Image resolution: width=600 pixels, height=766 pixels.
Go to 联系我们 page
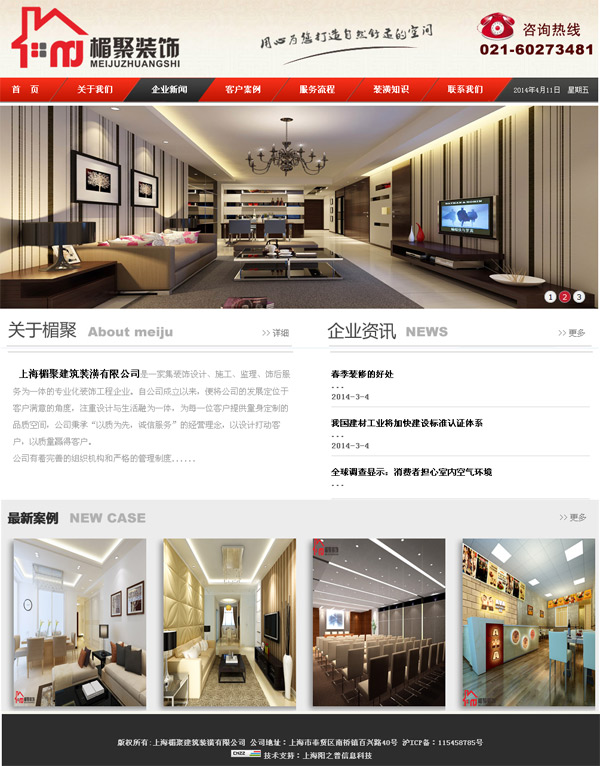pos(465,90)
